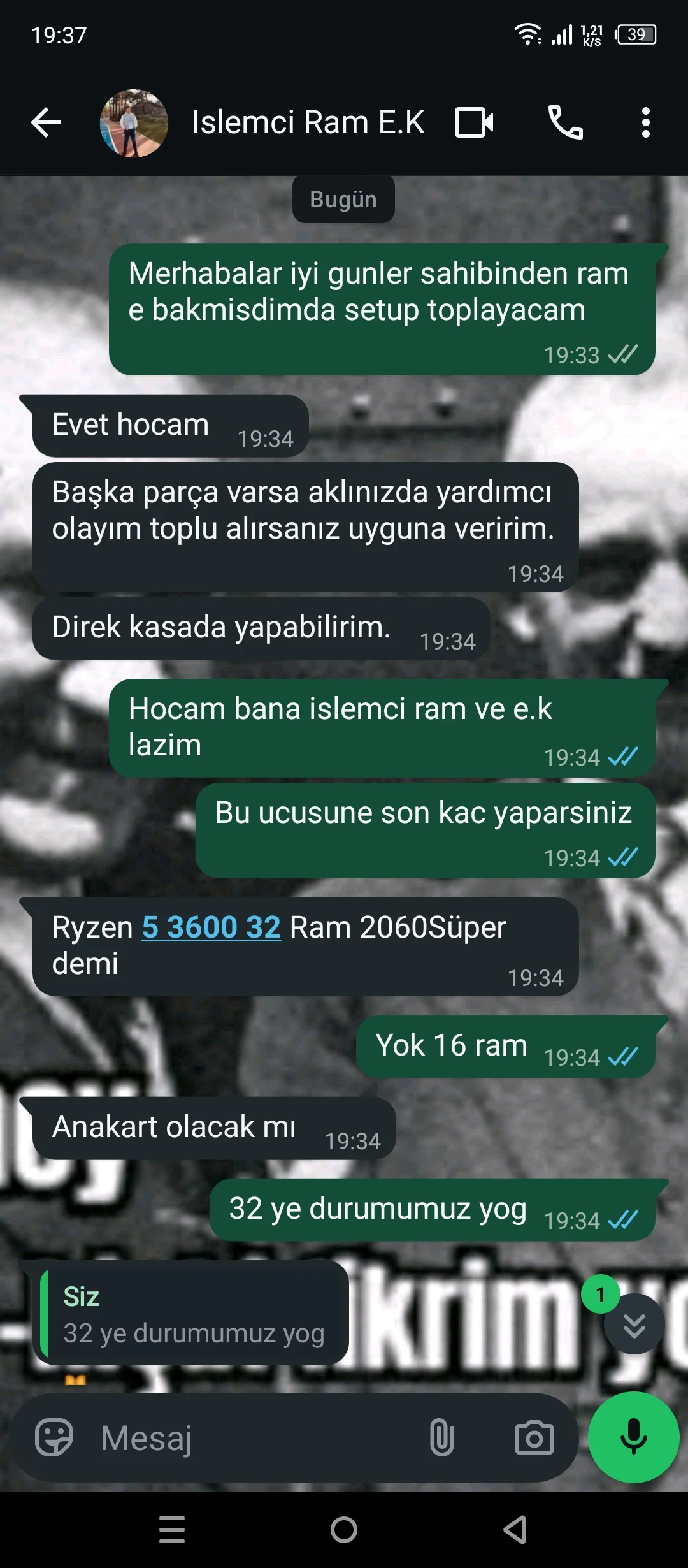This screenshot has width=688, height=1568.
Task: Go back with the arrow at top left
Action: [x=45, y=123]
